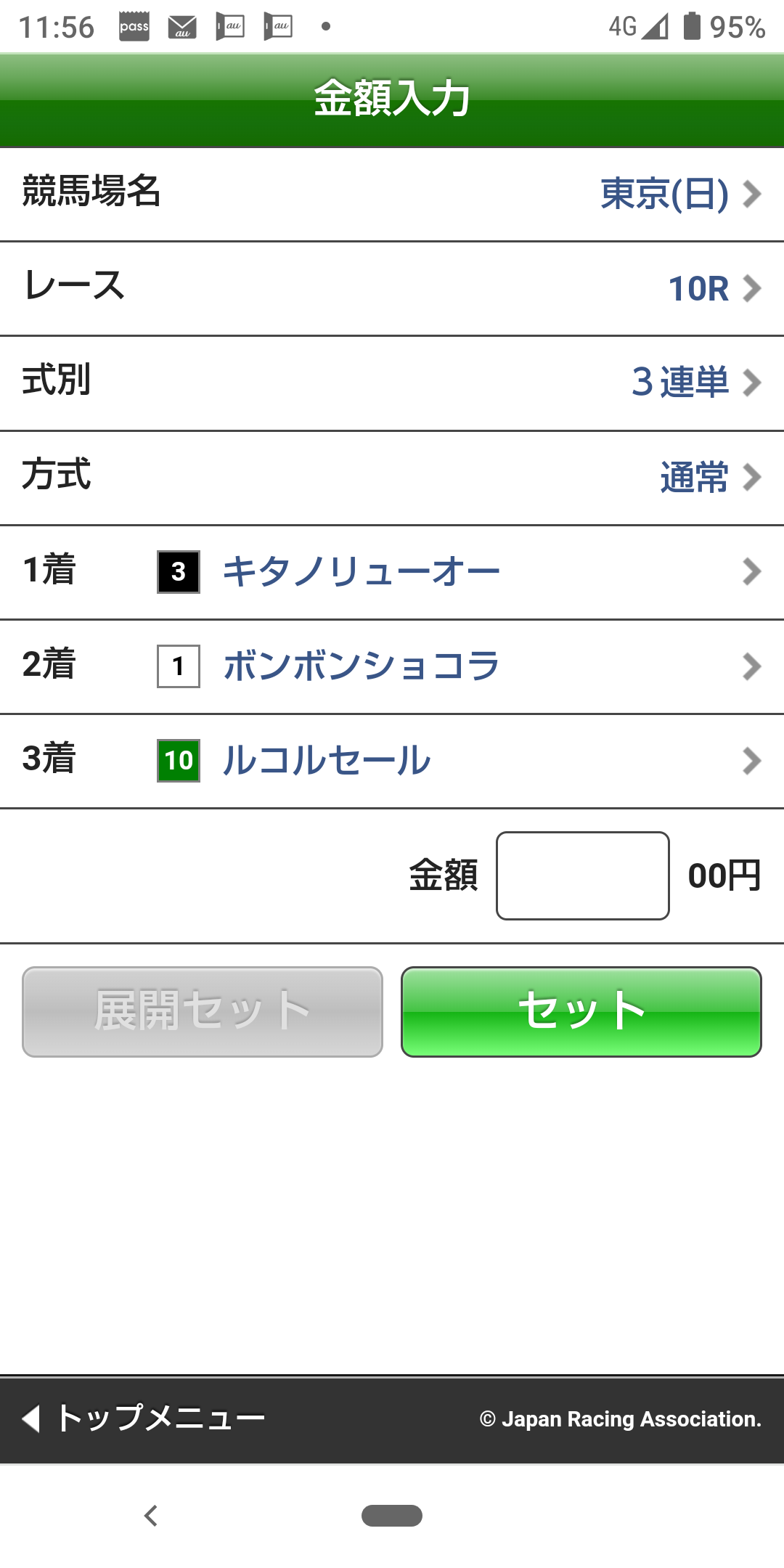The width and height of the screenshot is (784, 1568).
Task: Open the race selector showing 10R
Action: (713, 288)
